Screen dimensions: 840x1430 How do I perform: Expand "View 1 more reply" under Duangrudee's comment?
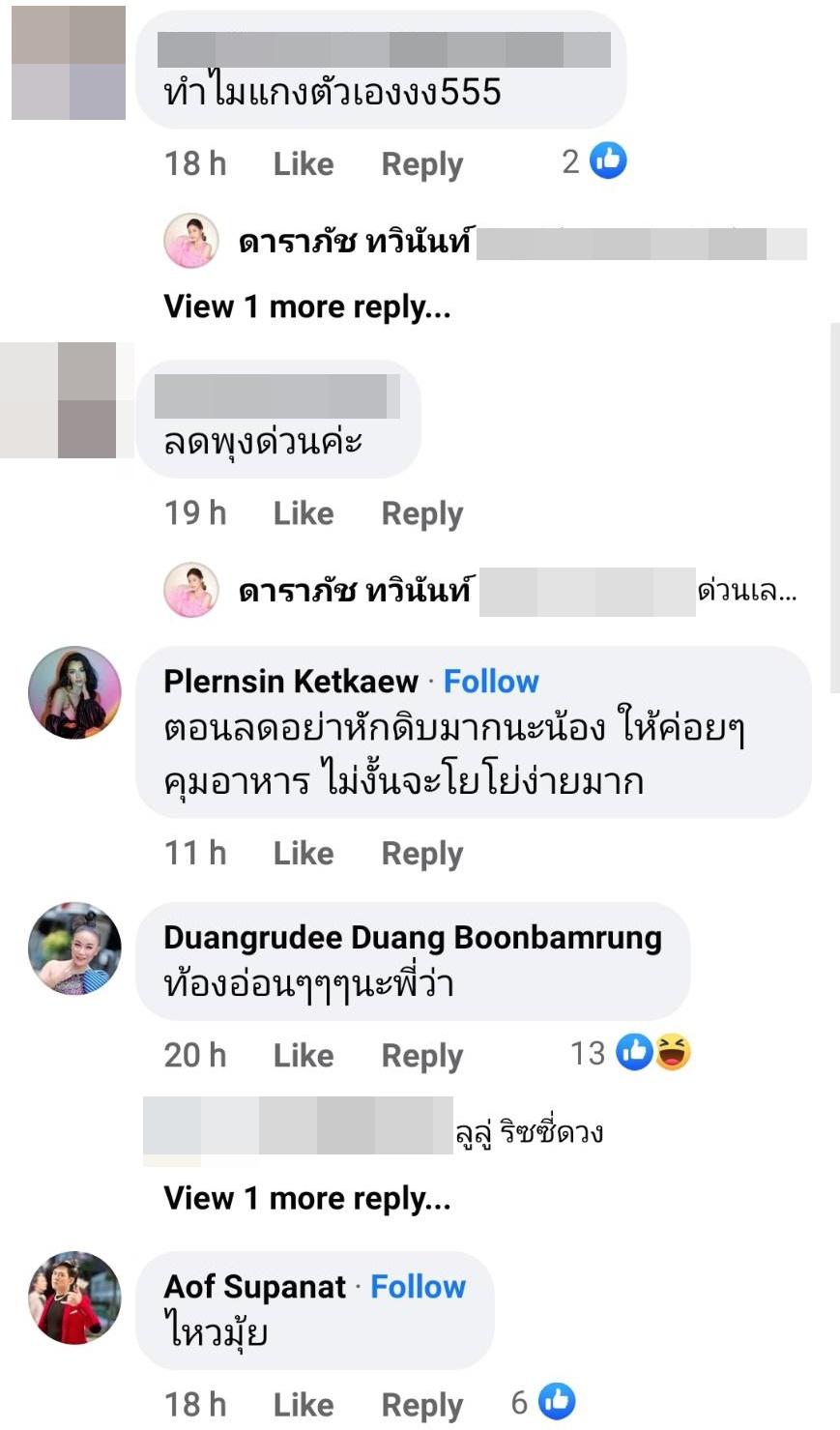click(306, 1199)
